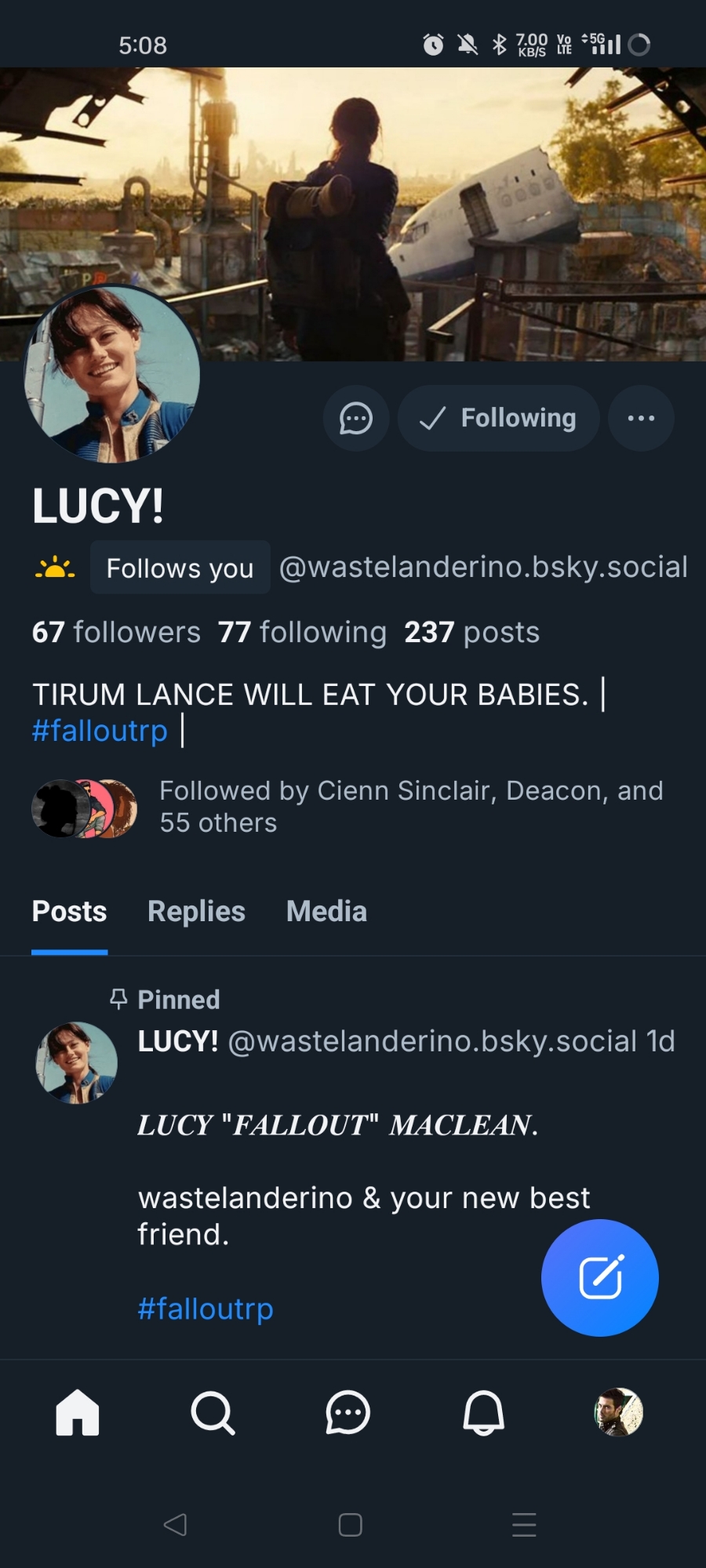The height and width of the screenshot is (1568, 706).
Task: Open #falloutrp hashtag in the pinned post
Action: pos(206,1308)
